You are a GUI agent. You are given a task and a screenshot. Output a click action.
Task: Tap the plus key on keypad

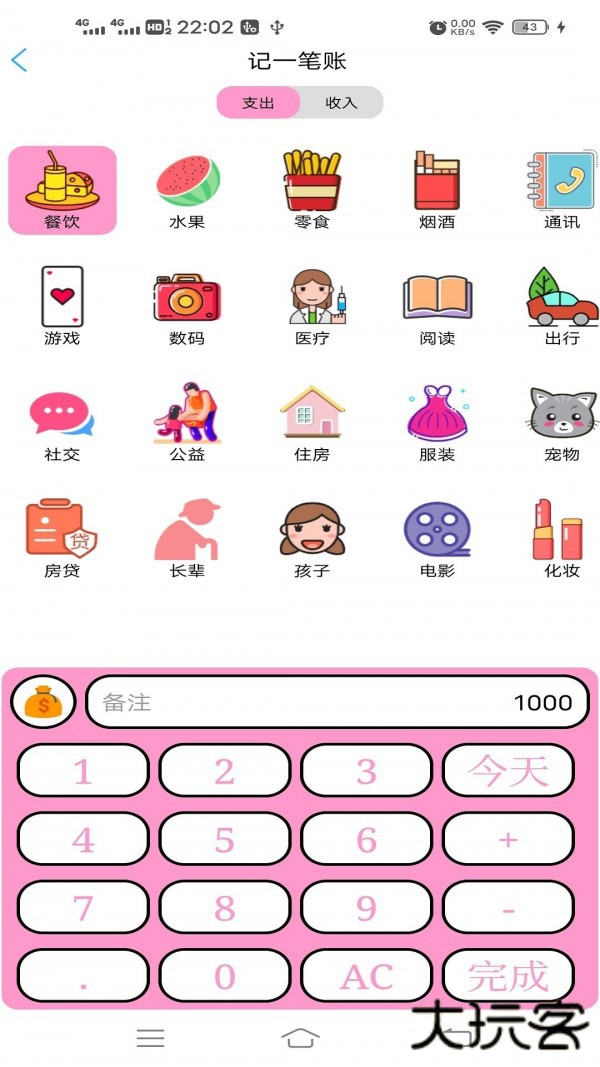[x=508, y=839]
